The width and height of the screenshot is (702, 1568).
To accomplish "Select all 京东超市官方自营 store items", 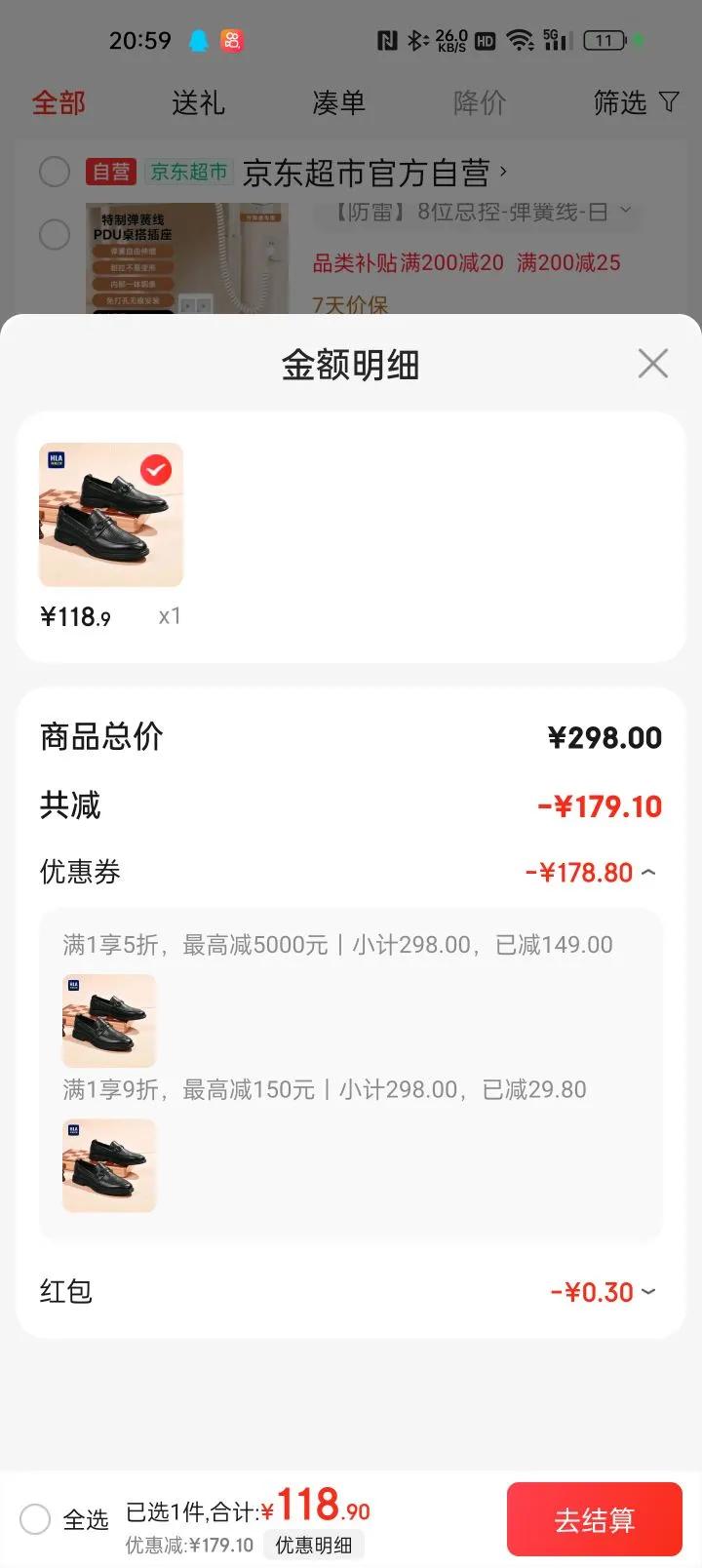I will tap(55, 172).
